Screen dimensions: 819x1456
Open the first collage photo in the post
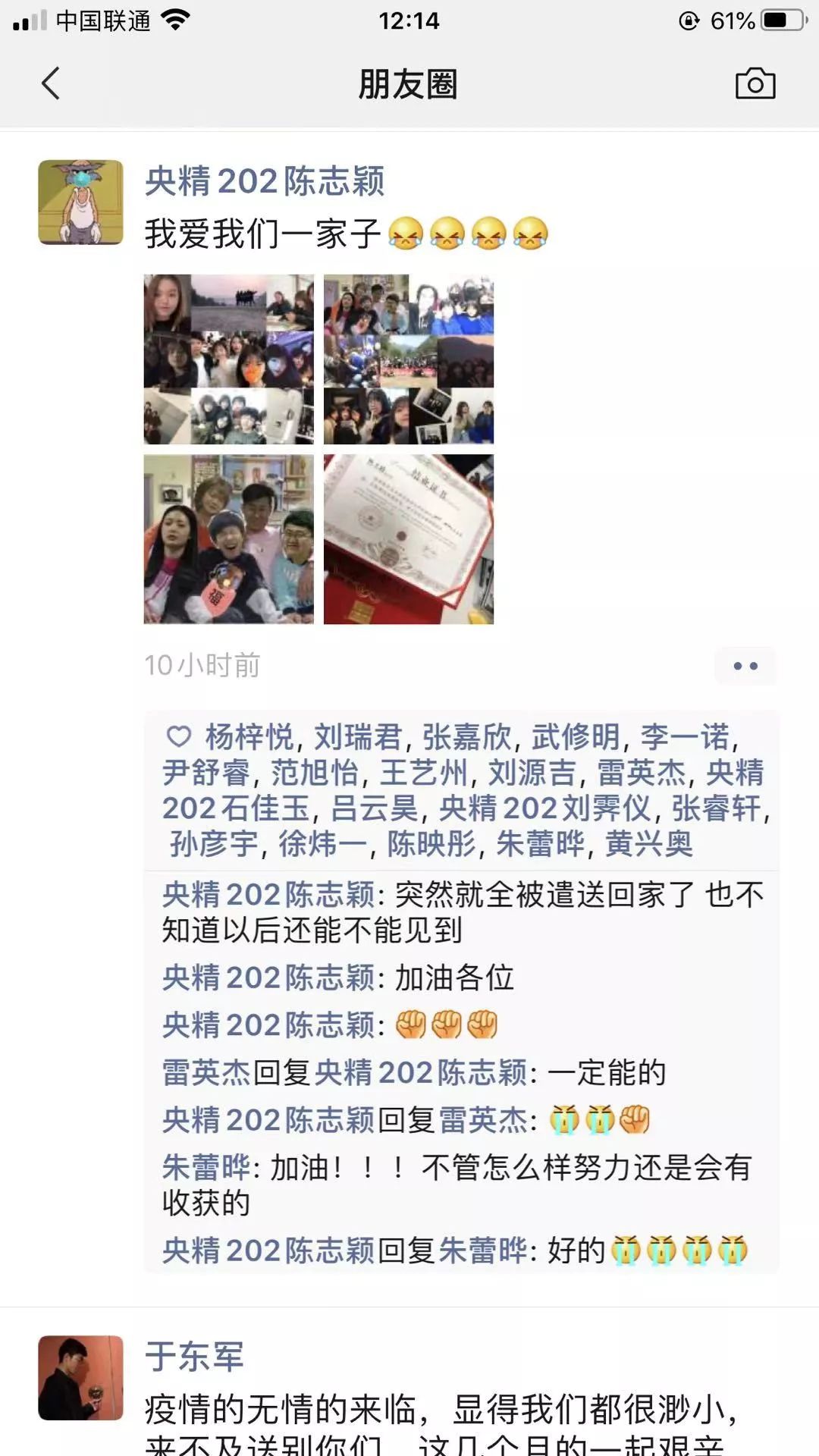(x=228, y=359)
